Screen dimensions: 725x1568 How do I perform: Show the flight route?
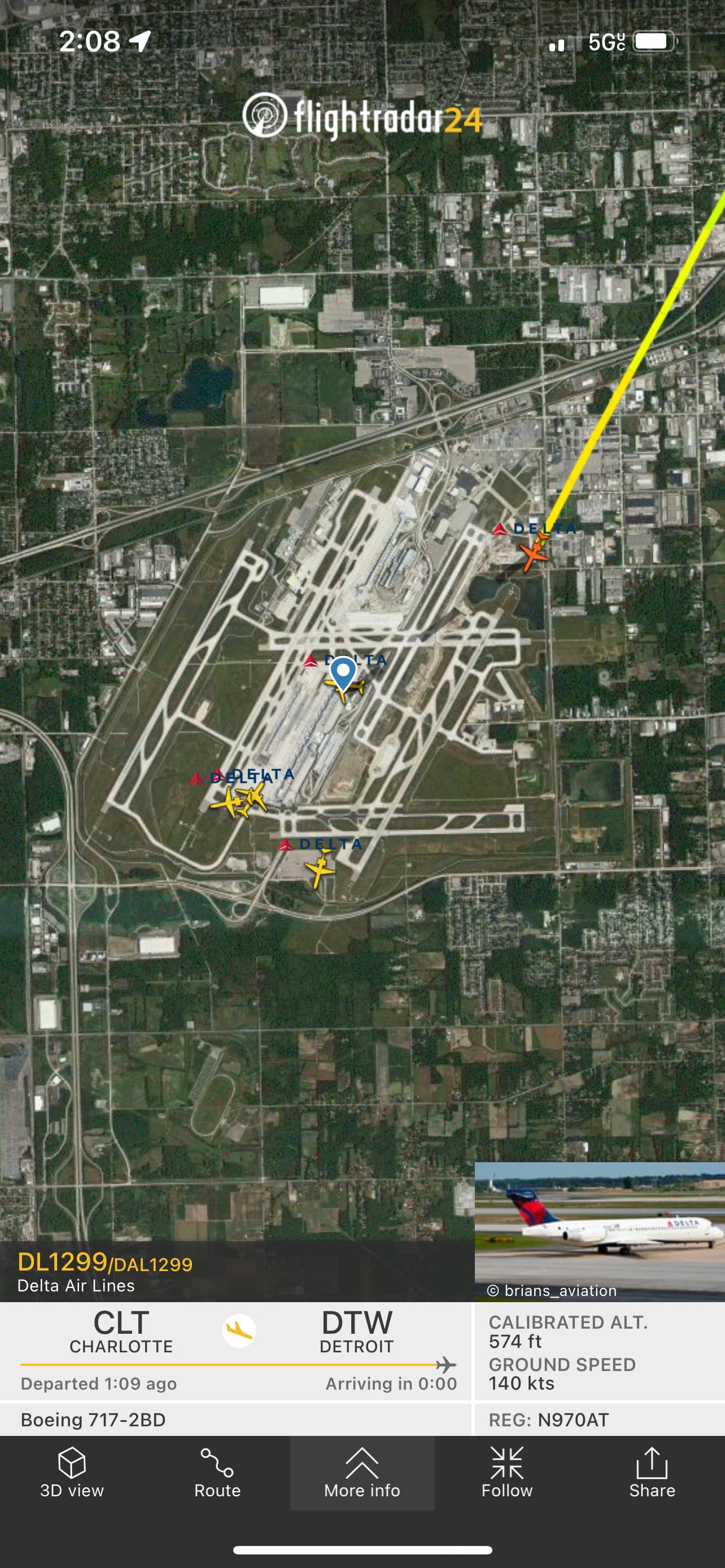pyautogui.click(x=217, y=1472)
